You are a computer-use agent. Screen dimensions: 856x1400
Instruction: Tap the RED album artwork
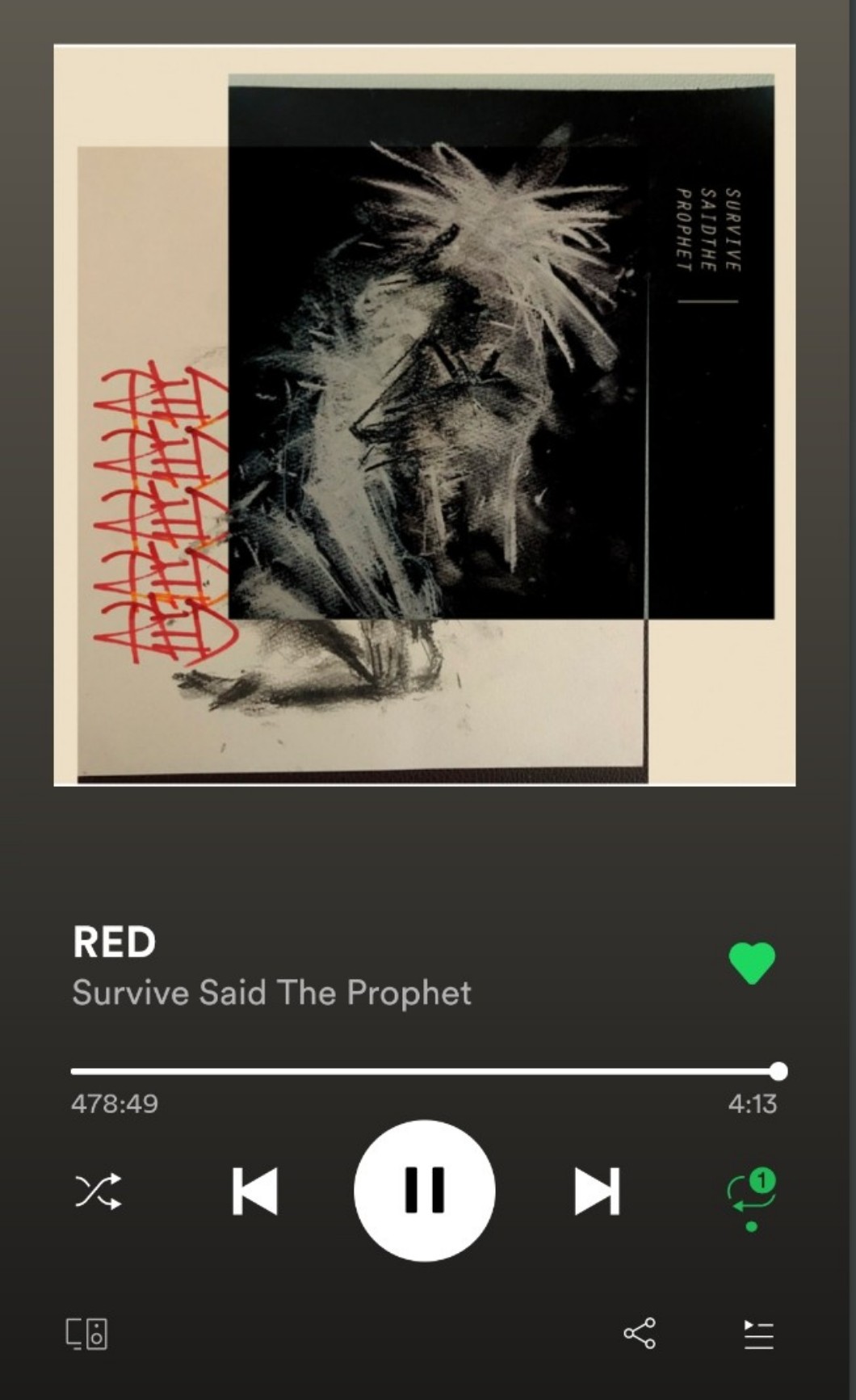pyautogui.click(x=424, y=414)
